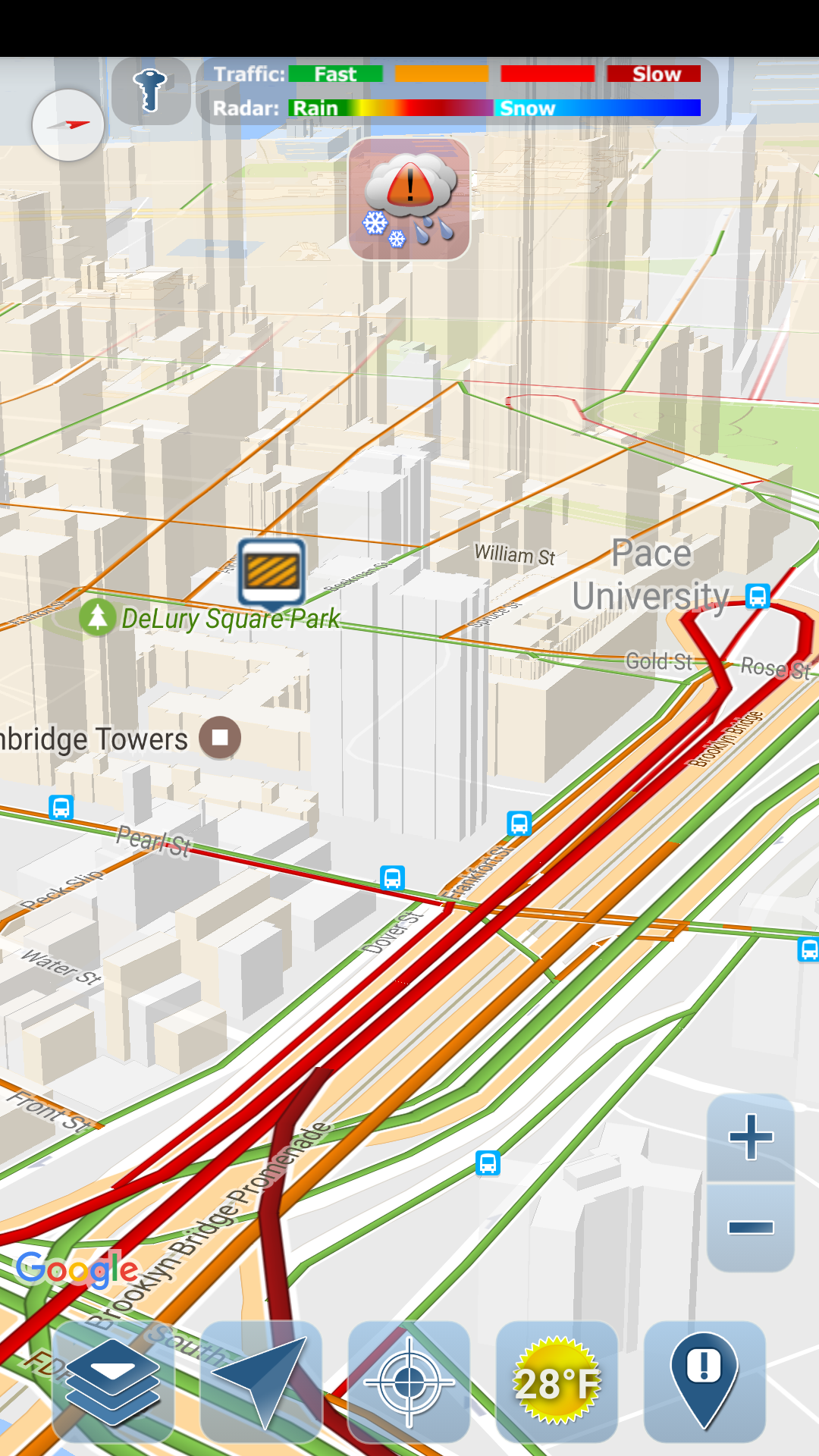The height and width of the screenshot is (1456, 819).
Task: Open the severe weather alert icon
Action: [x=409, y=199]
